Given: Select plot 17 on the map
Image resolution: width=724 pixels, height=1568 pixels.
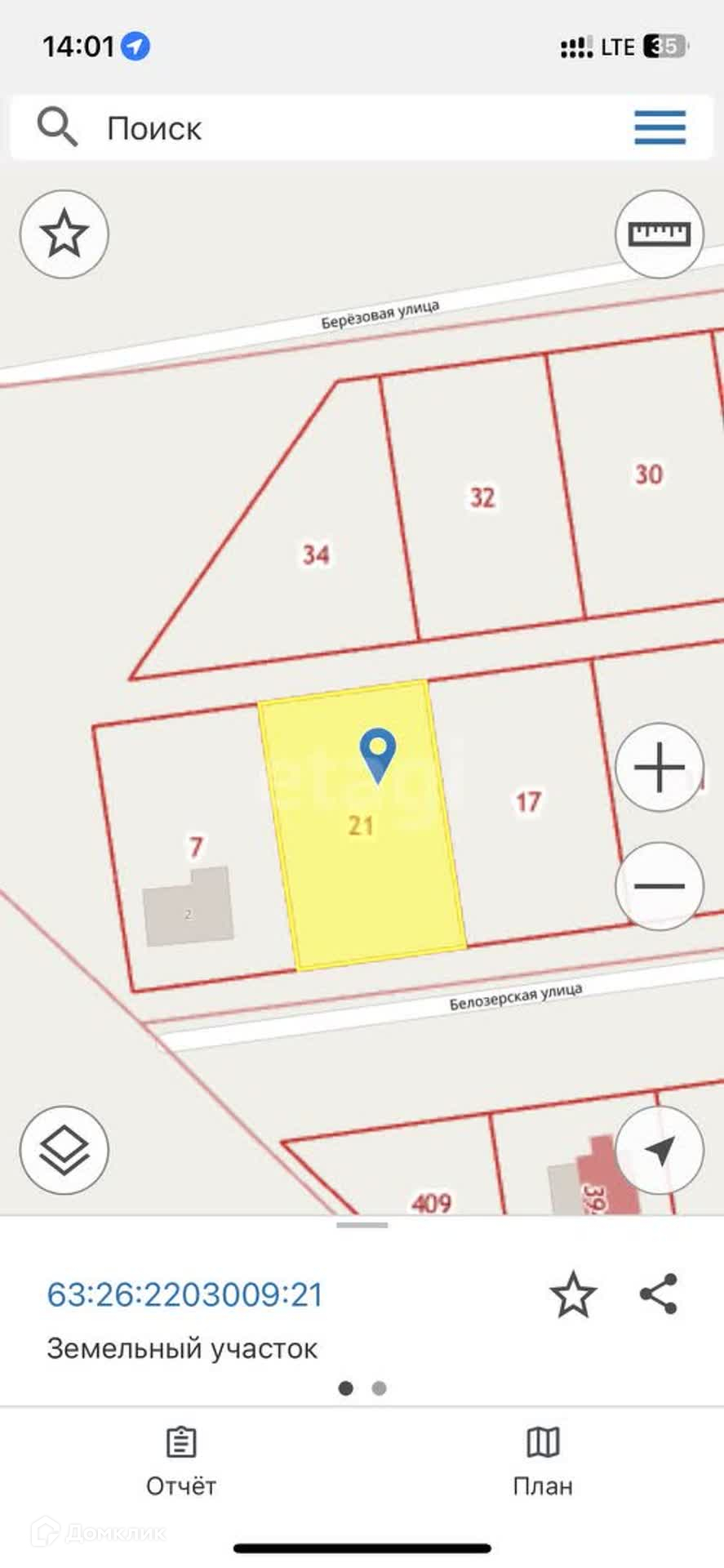Looking at the screenshot, I should tap(528, 801).
